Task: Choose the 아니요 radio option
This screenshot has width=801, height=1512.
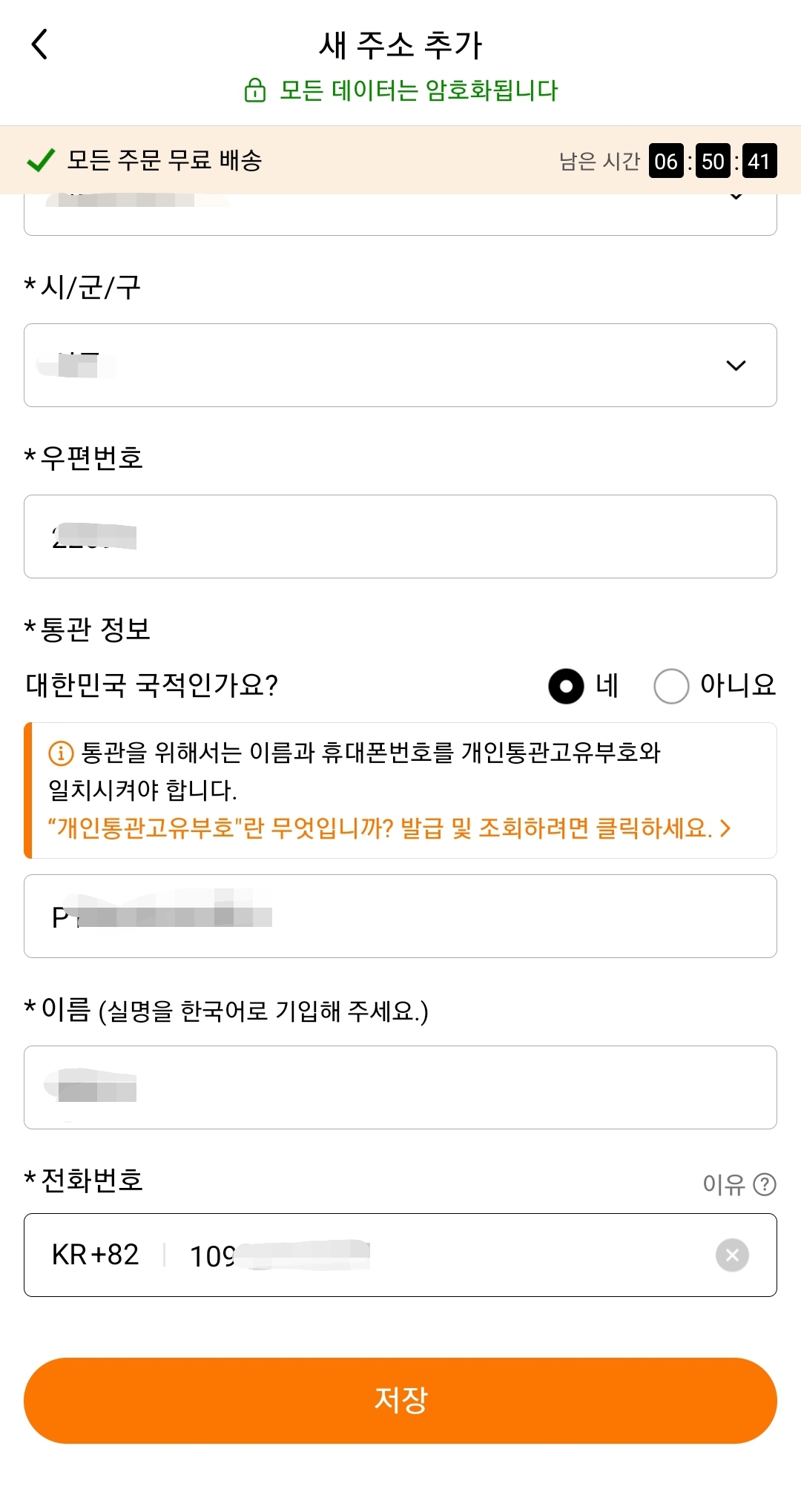Action: (x=671, y=686)
